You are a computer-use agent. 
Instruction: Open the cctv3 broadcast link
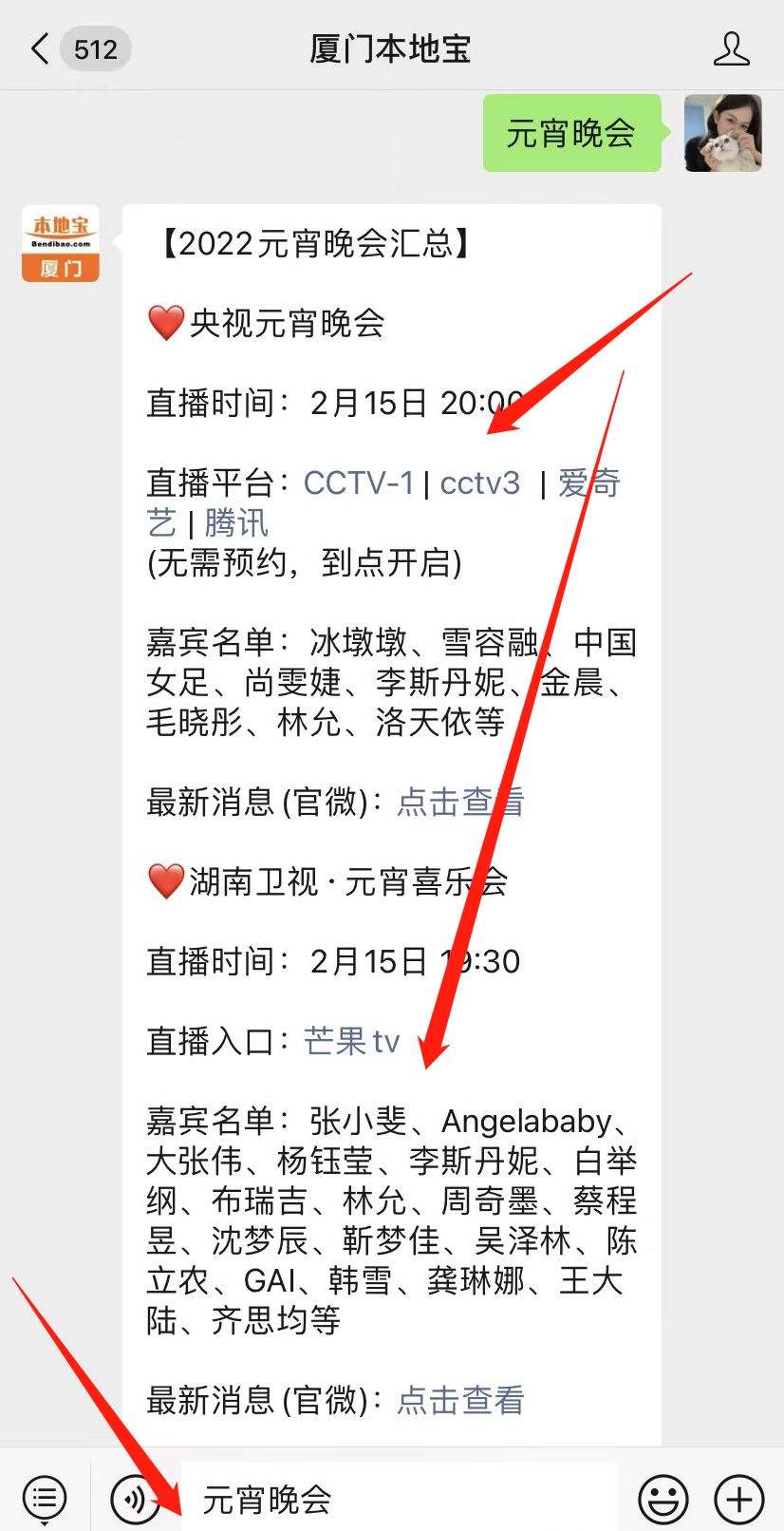[479, 484]
